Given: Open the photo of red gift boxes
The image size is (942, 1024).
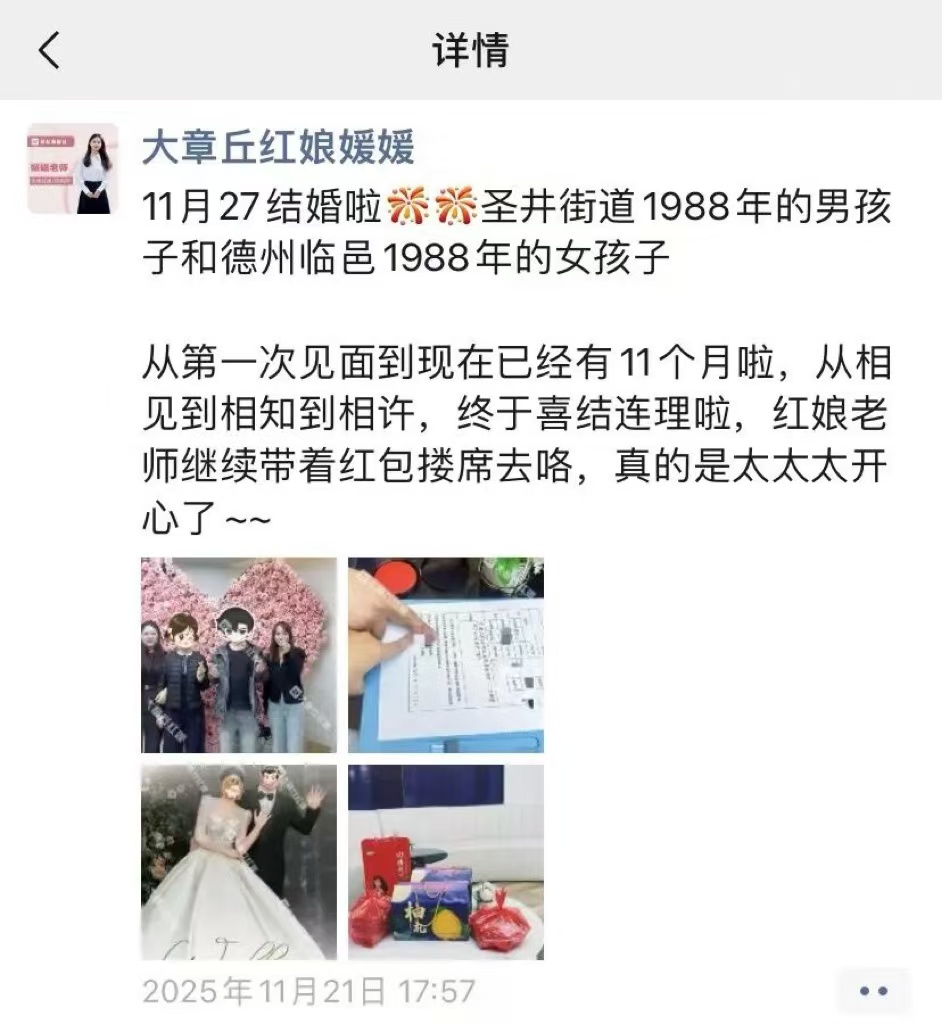Looking at the screenshot, I should [x=446, y=862].
